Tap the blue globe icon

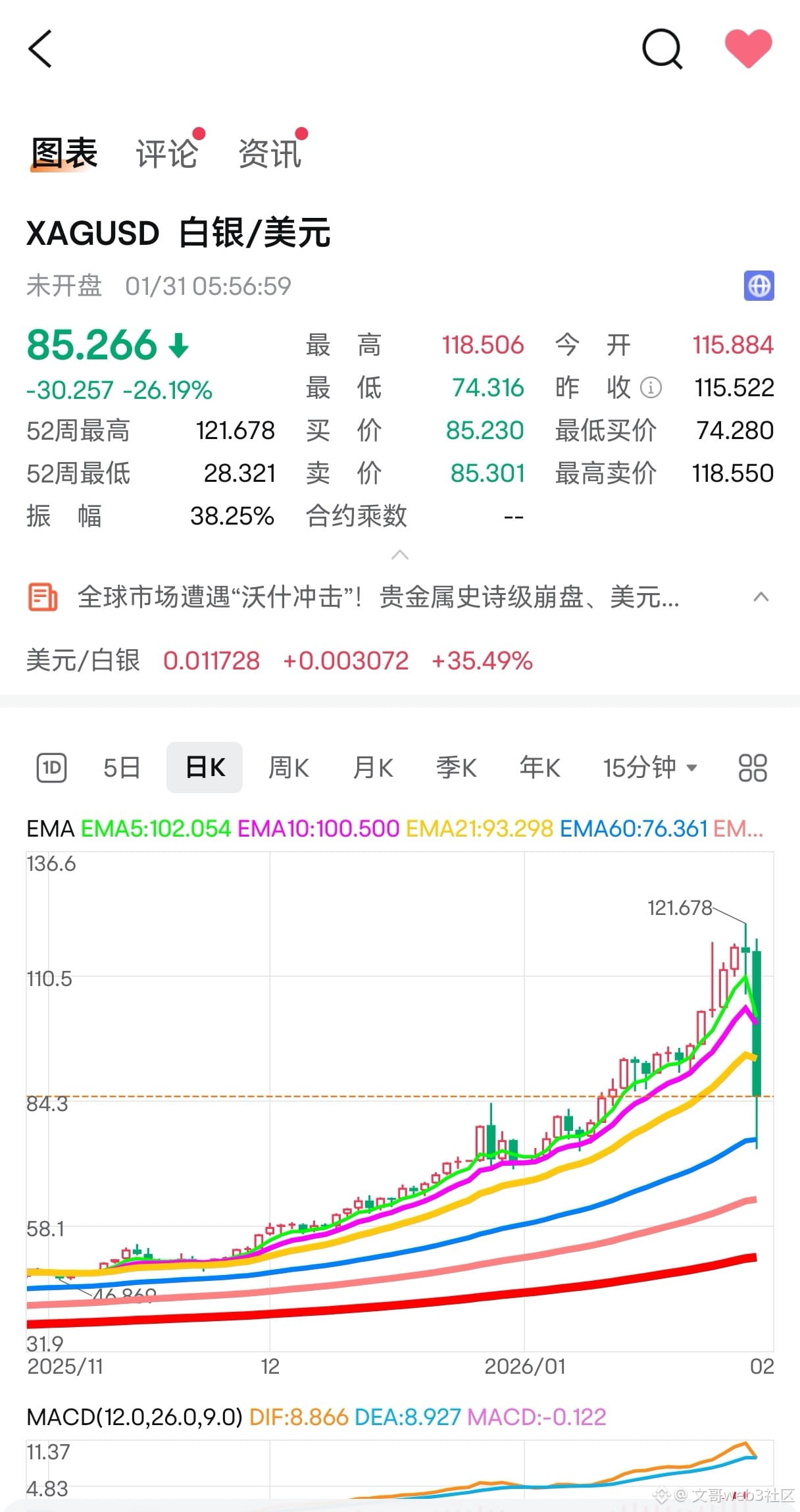point(759,286)
